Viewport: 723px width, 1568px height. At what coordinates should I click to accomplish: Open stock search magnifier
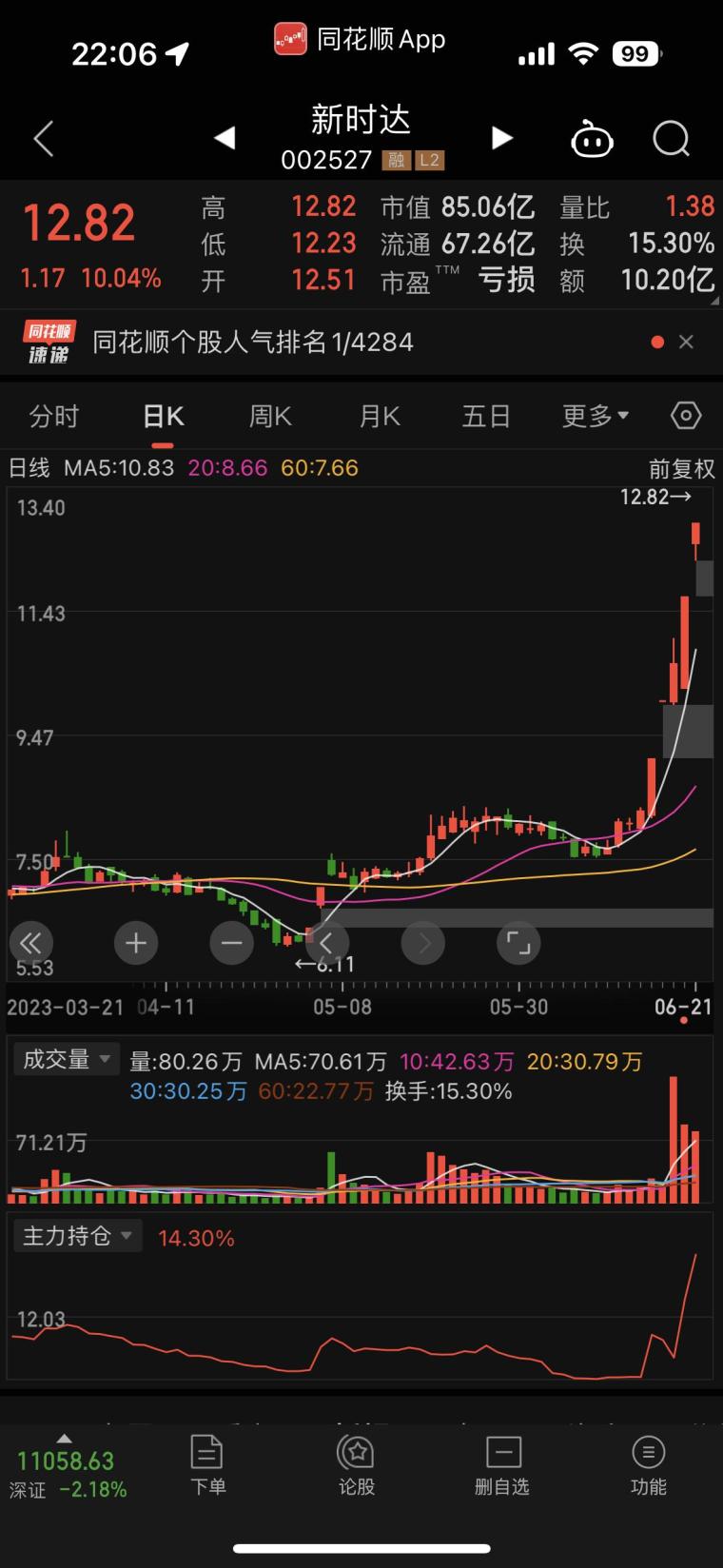(x=671, y=140)
